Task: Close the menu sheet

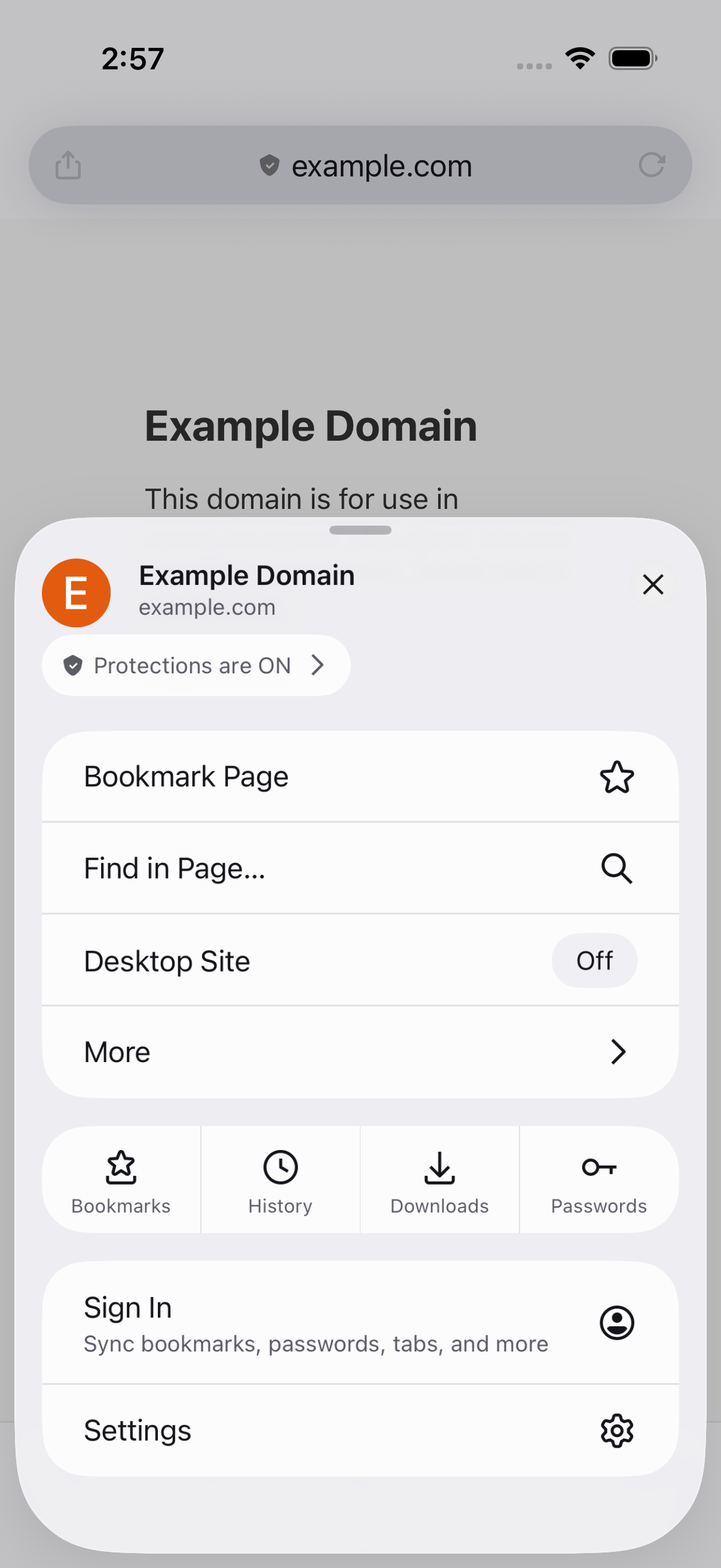Action: pos(653,584)
